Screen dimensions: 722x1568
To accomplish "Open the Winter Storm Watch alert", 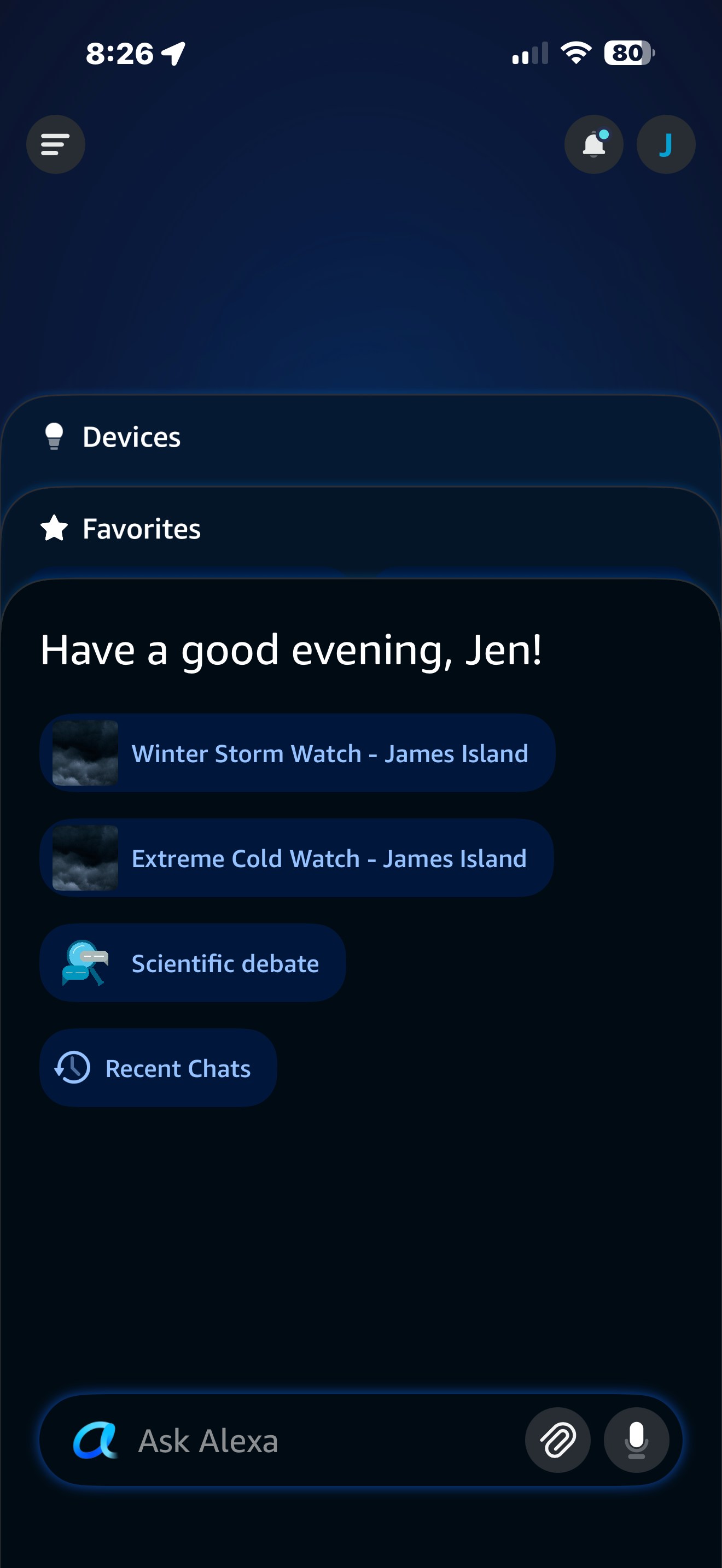I will [x=296, y=753].
